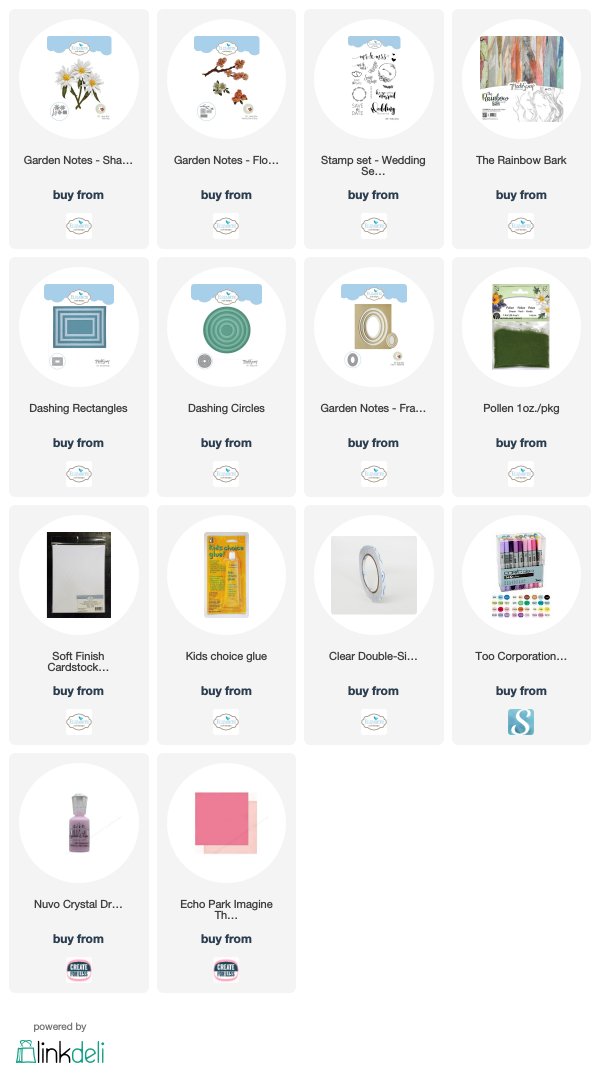This screenshot has width=600, height=1073.
Task: View the Stamp set - Wedding product
Action: coord(374,129)
